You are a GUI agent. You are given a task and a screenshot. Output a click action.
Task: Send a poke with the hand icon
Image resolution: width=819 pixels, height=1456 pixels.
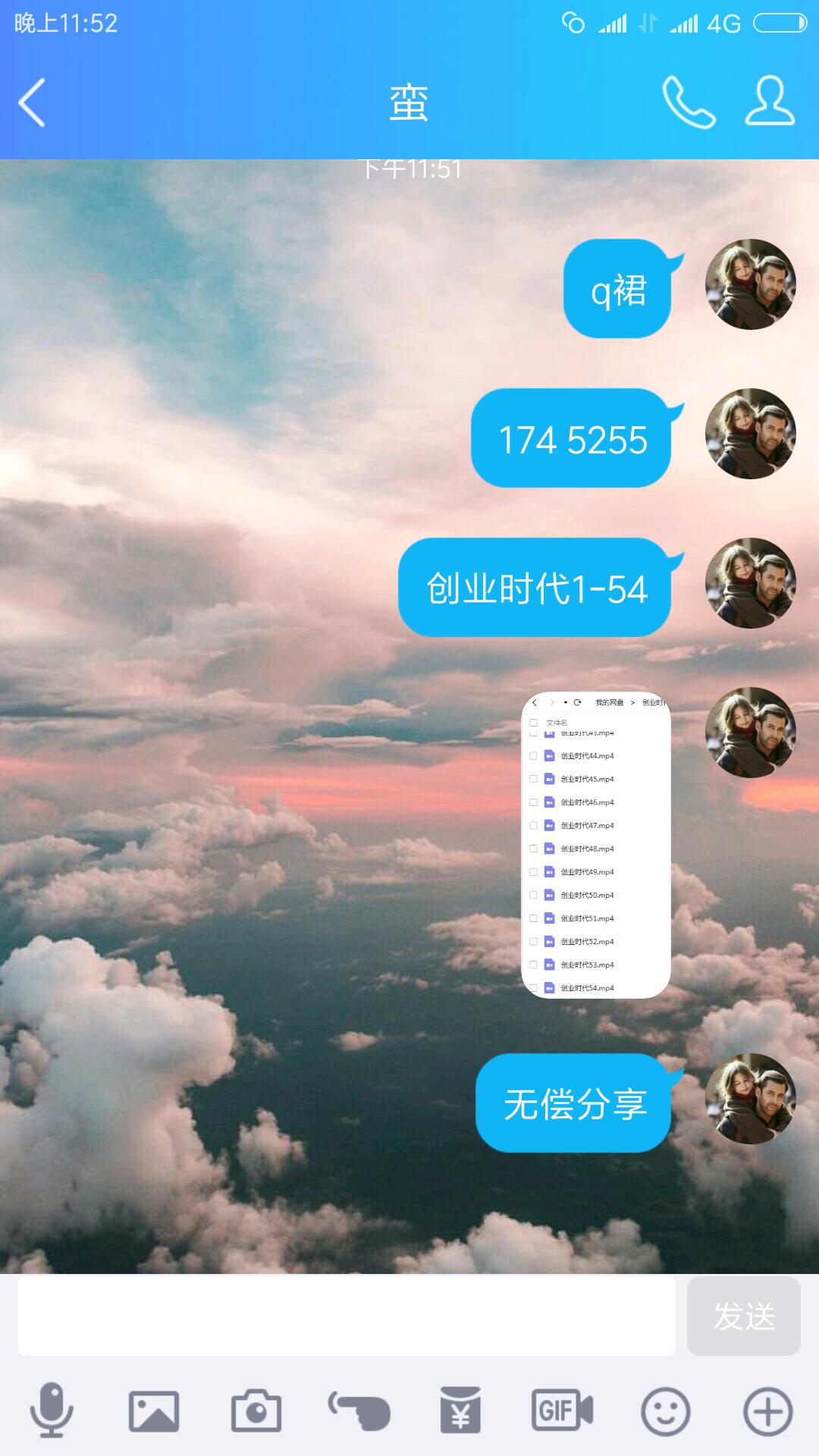359,1411
